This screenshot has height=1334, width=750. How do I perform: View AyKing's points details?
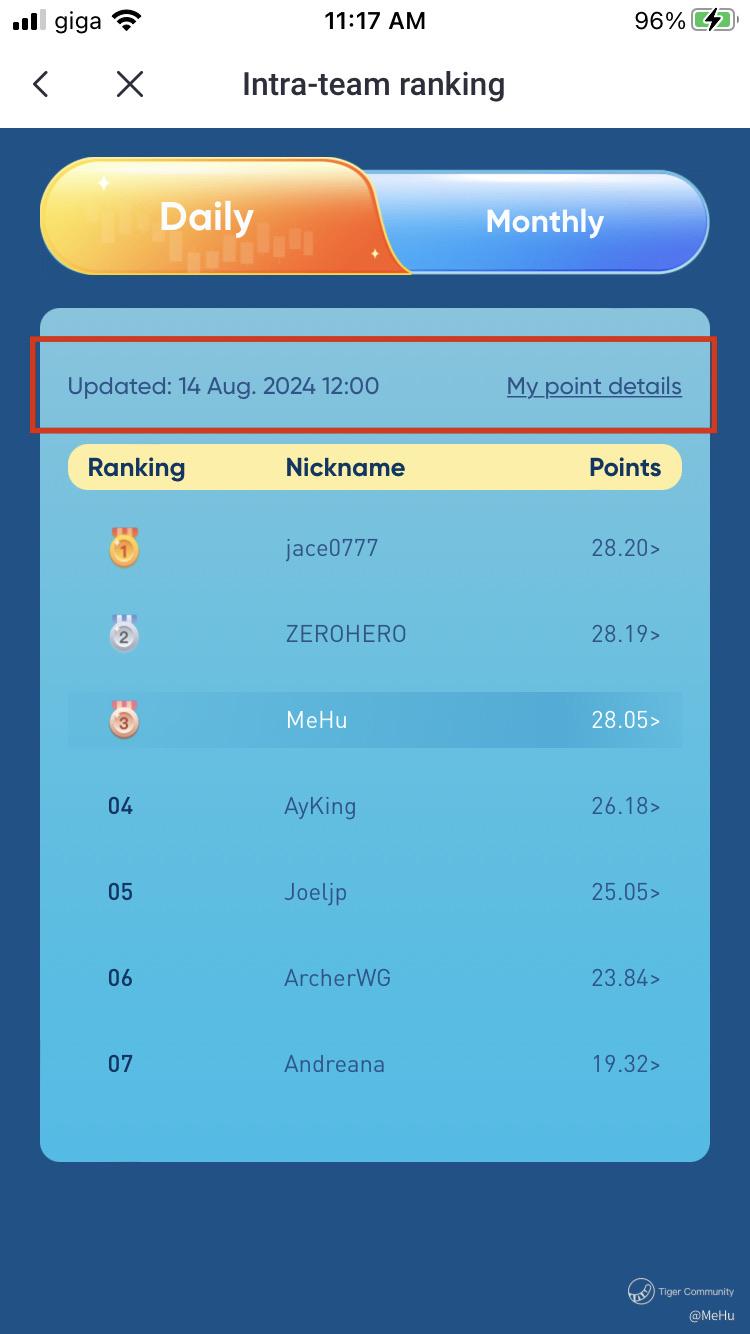click(x=625, y=806)
